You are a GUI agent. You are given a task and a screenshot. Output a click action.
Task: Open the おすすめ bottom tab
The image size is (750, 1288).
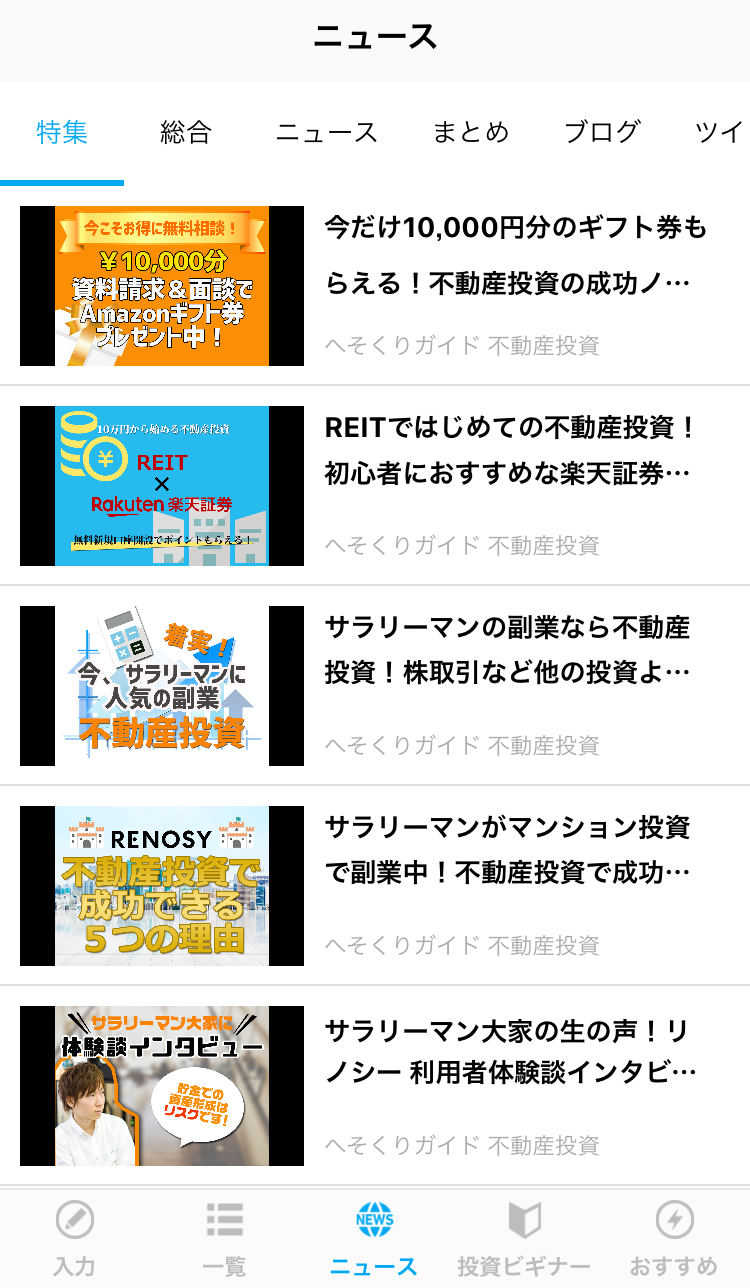[674, 1238]
